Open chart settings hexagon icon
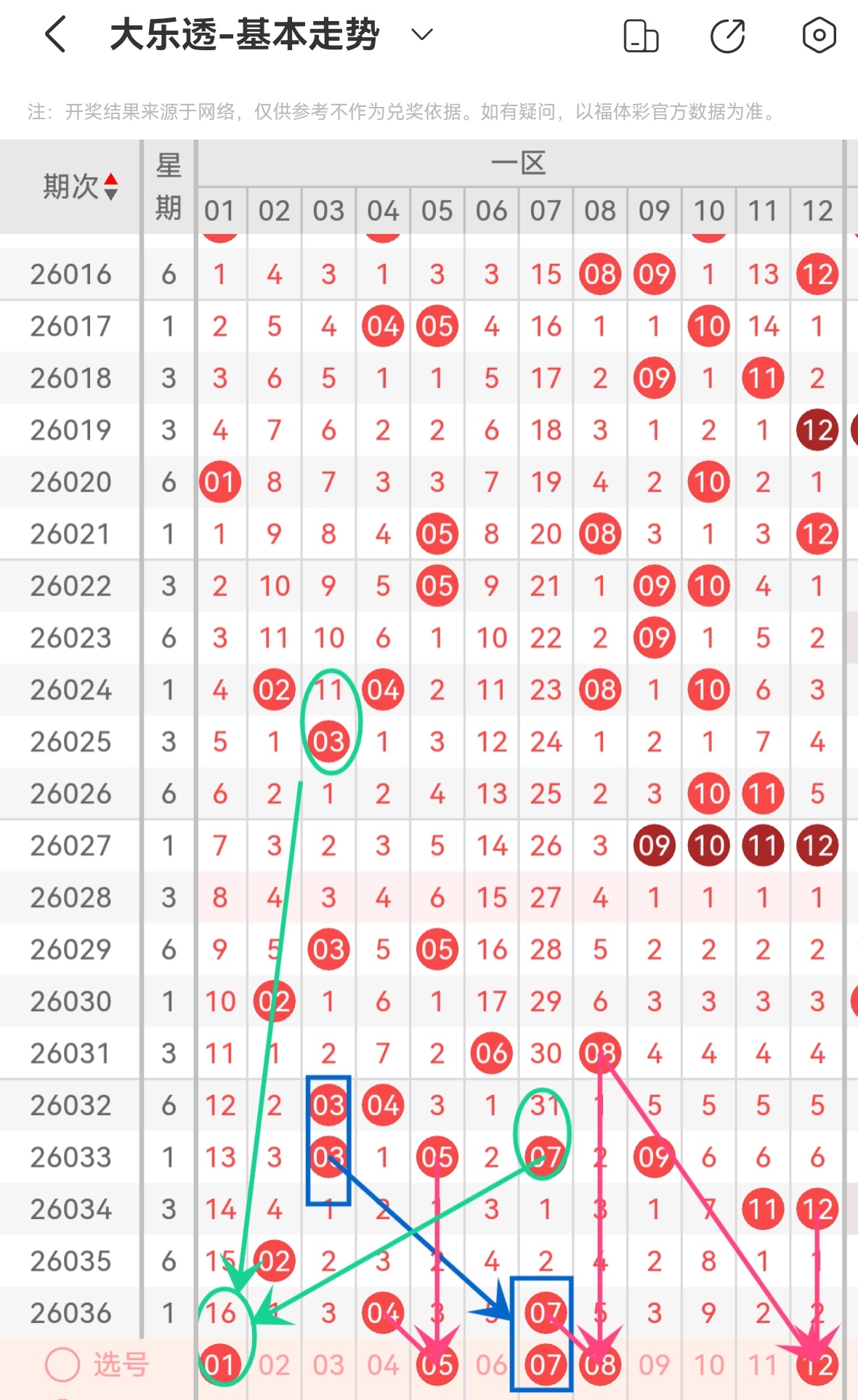Viewport: 858px width, 1400px height. click(x=819, y=35)
